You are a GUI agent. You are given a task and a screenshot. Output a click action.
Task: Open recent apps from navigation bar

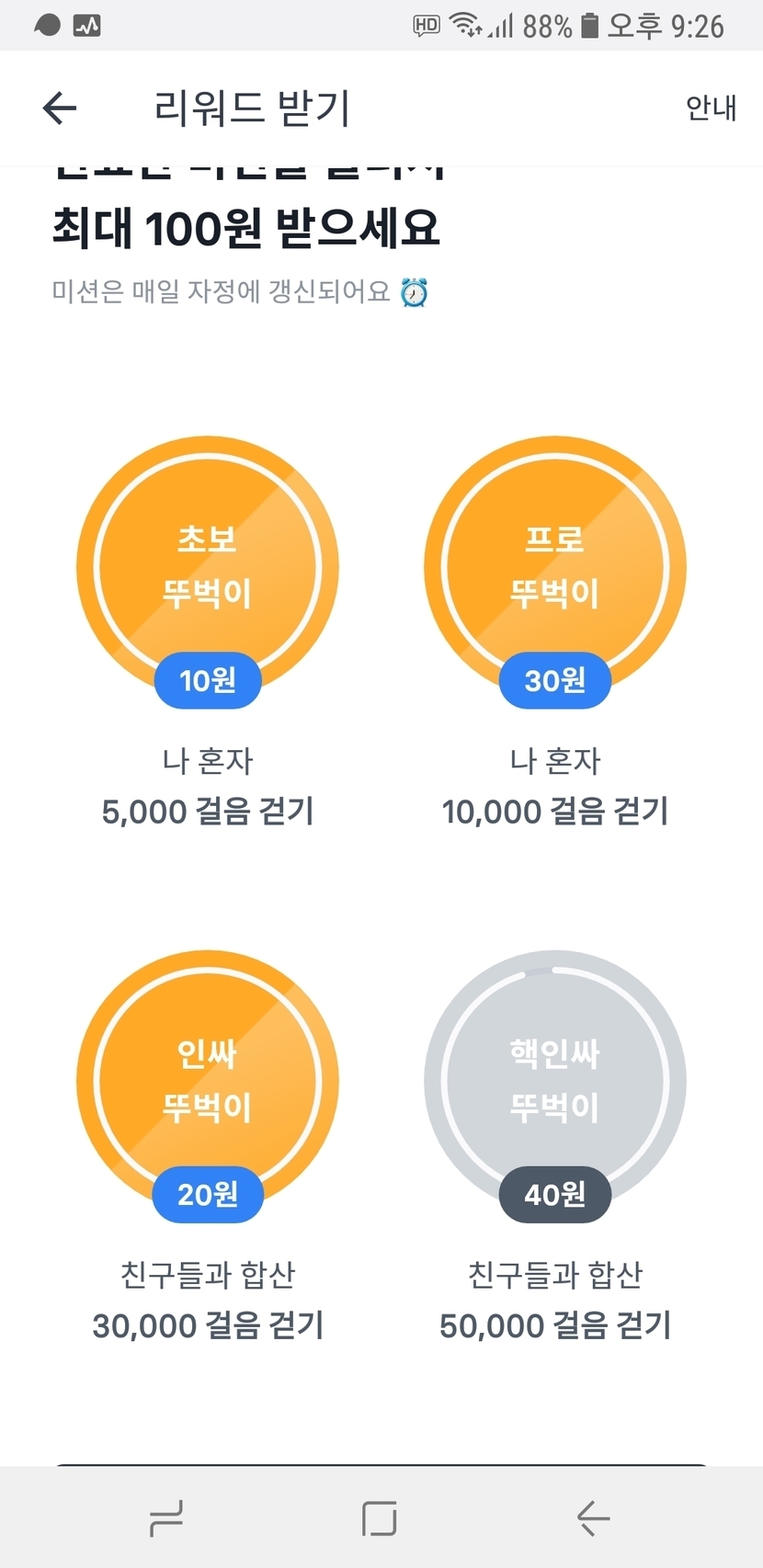tap(166, 1518)
